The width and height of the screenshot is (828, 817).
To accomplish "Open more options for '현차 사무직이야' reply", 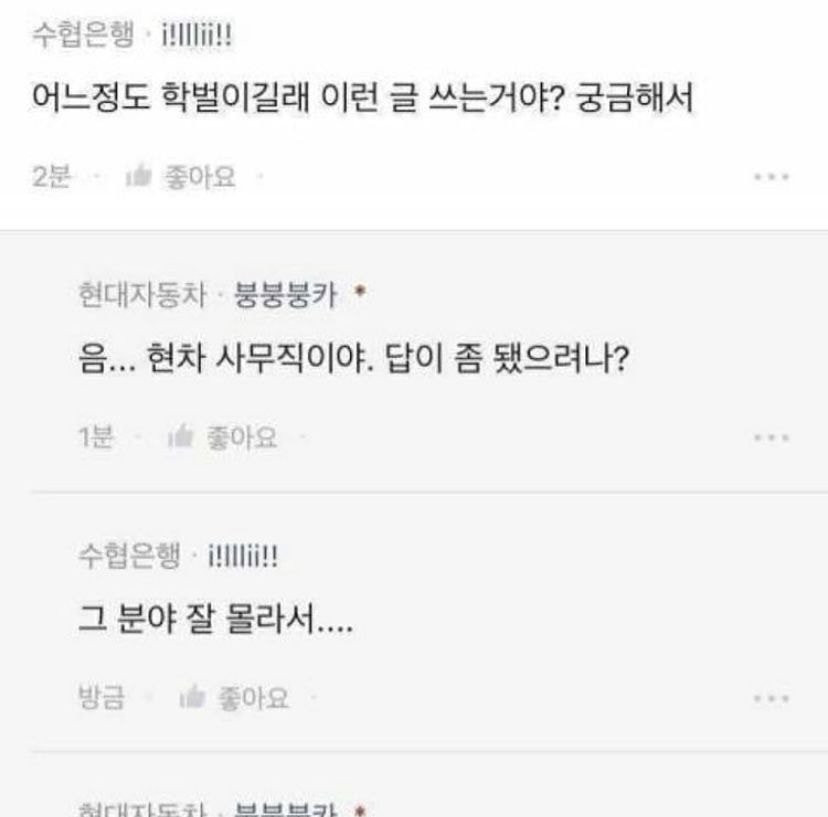I will pyautogui.click(x=772, y=438).
